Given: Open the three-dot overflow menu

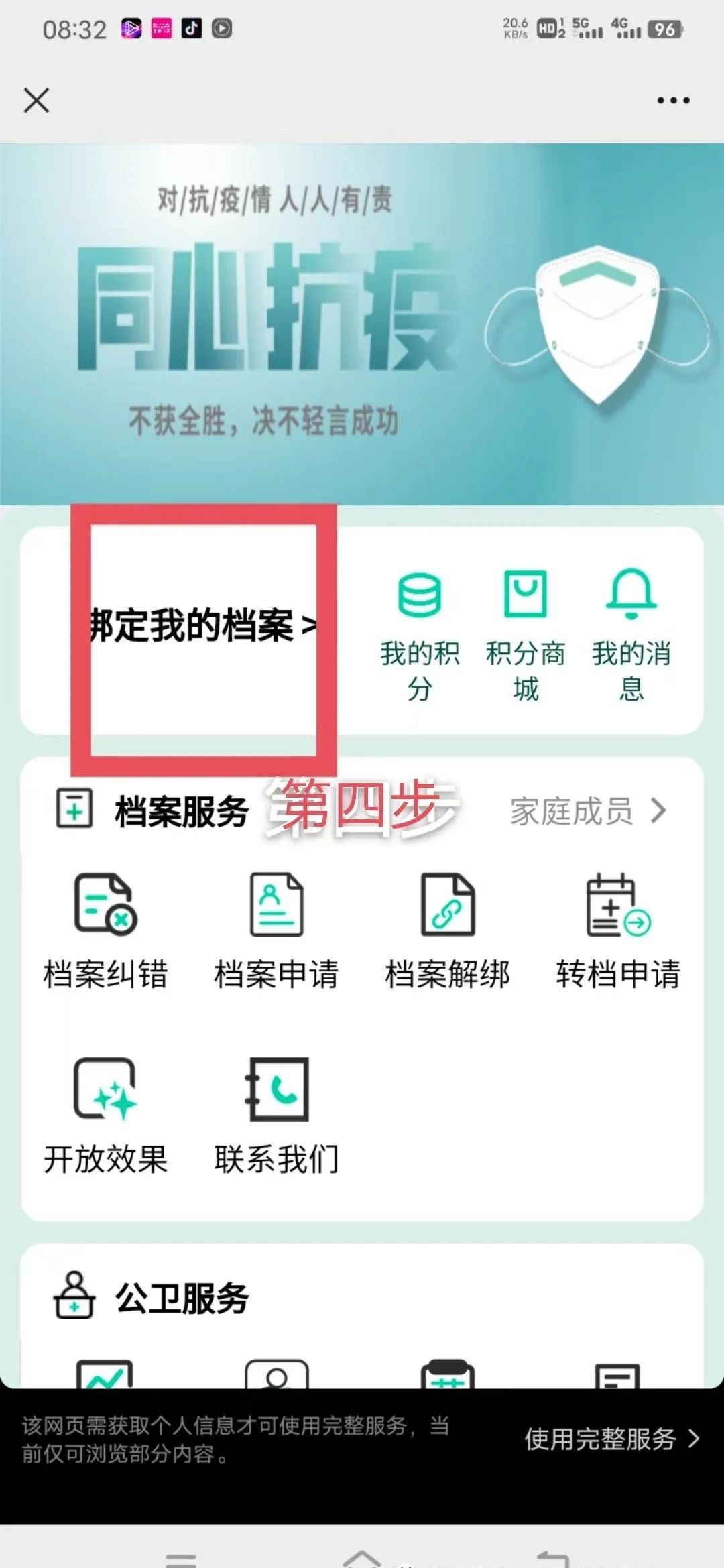Looking at the screenshot, I should (673, 101).
